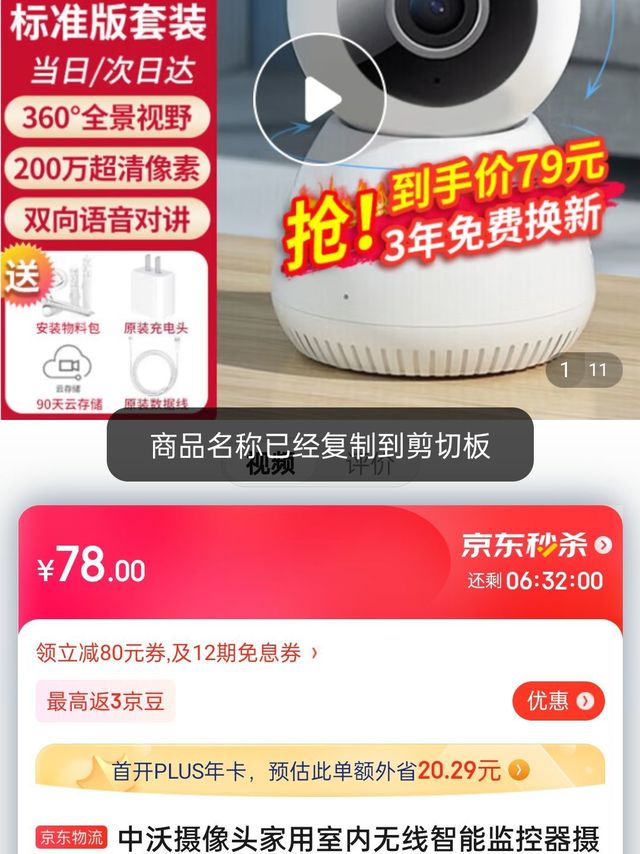This screenshot has height=854, width=640.
Task: Open the image page indicator 1/11
Action: coord(584,370)
